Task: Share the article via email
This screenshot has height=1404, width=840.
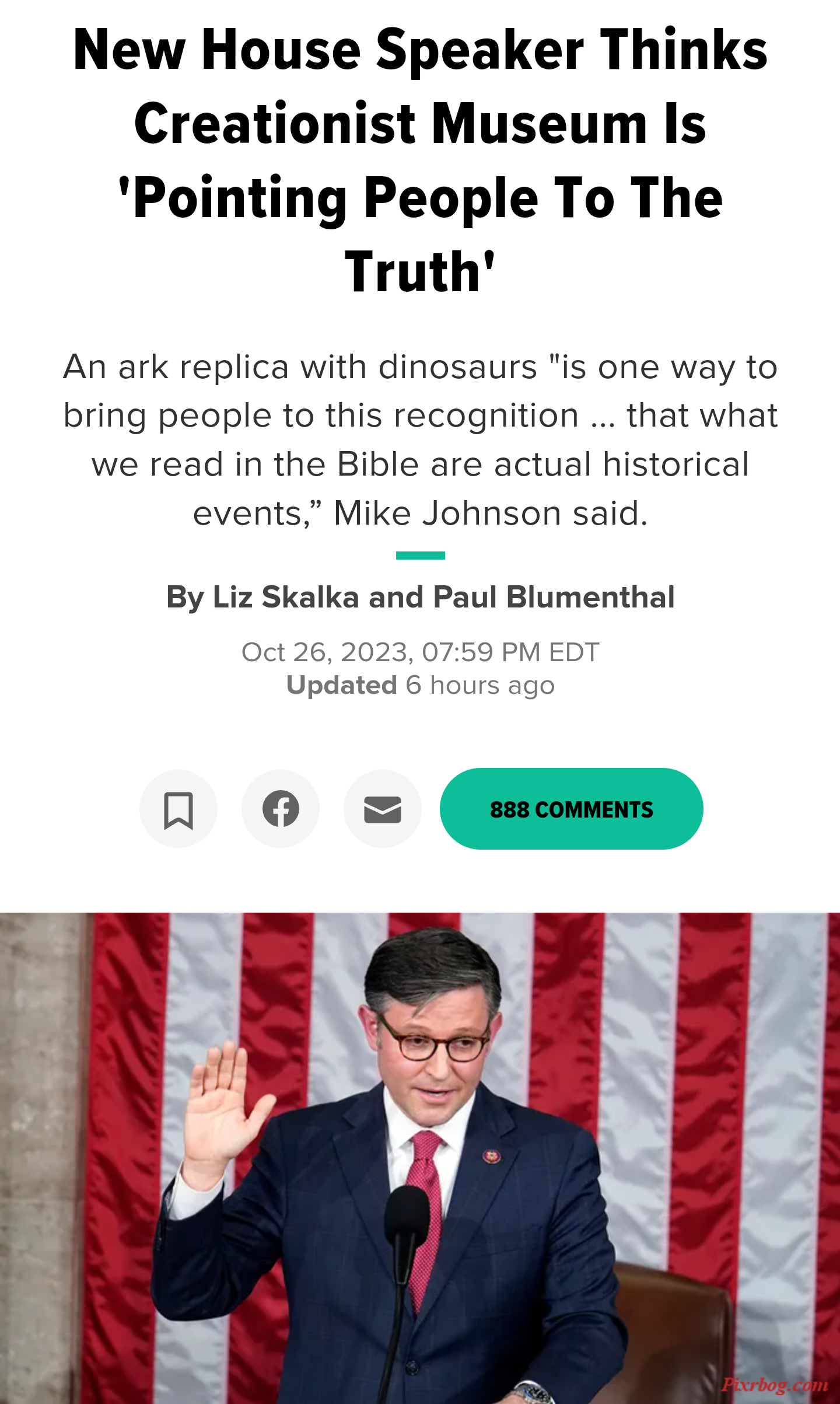Action: 383,809
